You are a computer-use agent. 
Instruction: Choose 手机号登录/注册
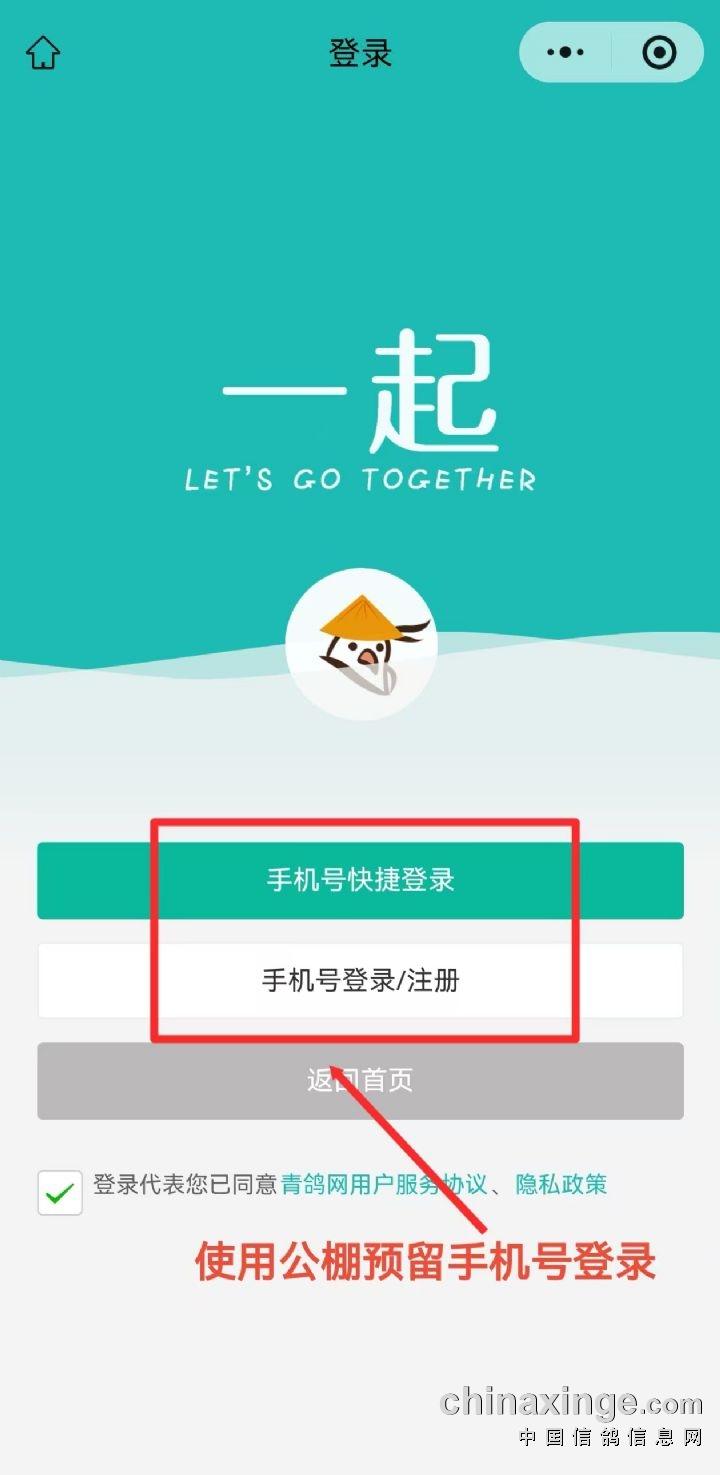(360, 980)
